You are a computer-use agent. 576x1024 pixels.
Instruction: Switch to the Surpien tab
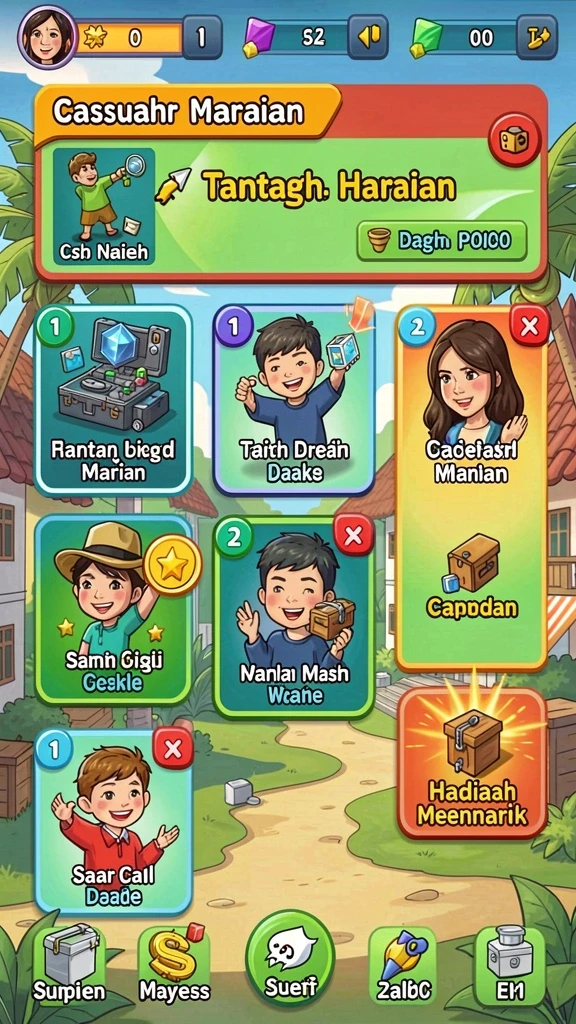click(69, 965)
